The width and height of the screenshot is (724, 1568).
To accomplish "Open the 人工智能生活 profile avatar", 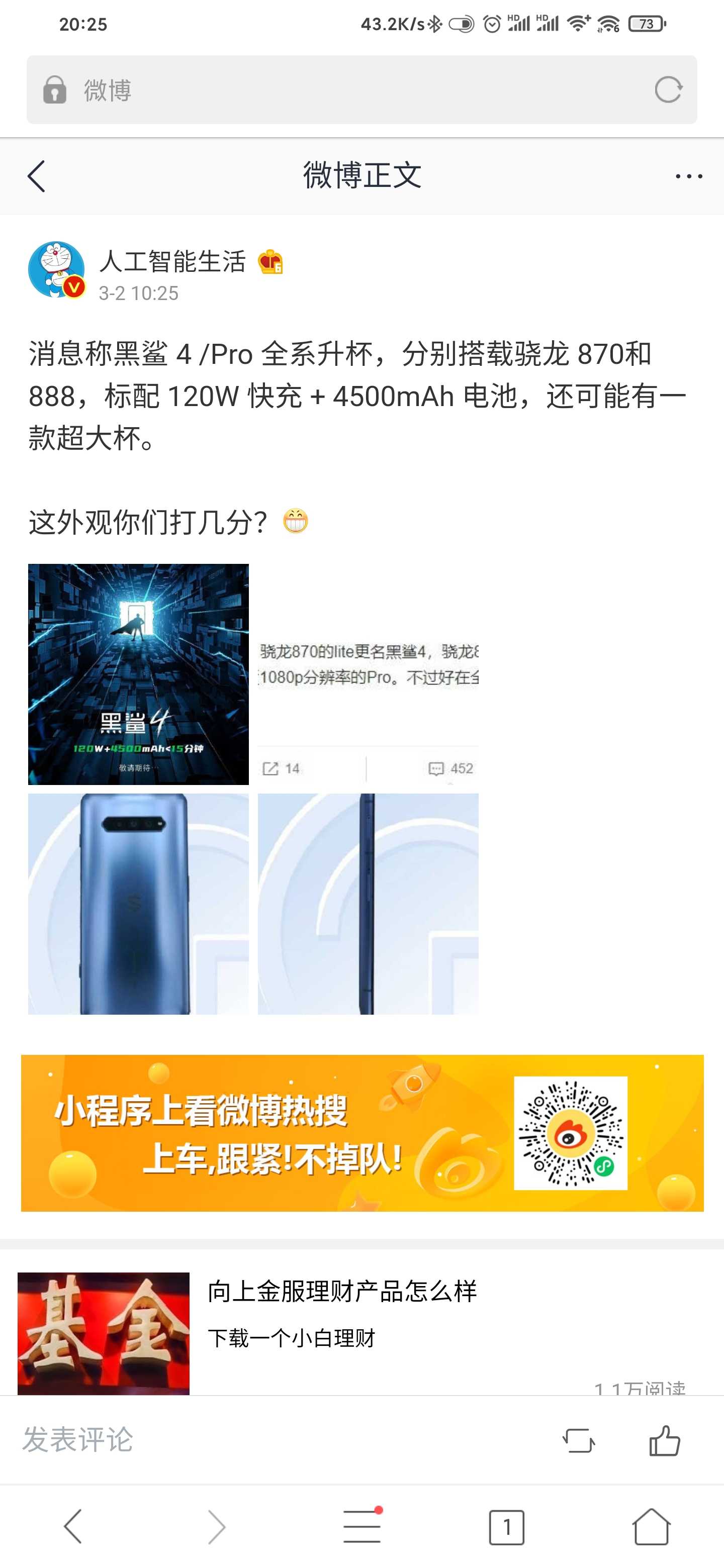I will coord(57,270).
